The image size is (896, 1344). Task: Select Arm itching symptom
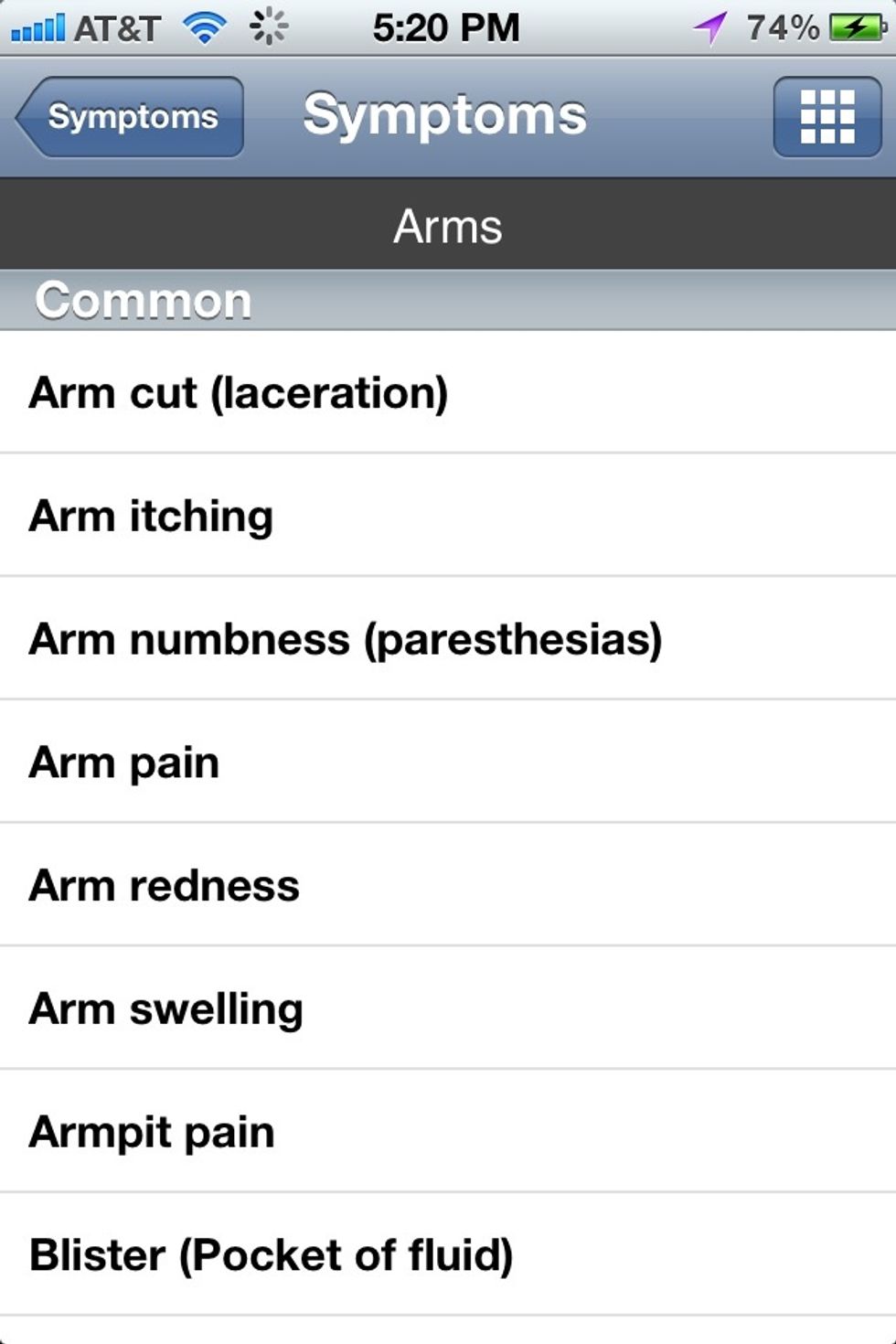(448, 516)
